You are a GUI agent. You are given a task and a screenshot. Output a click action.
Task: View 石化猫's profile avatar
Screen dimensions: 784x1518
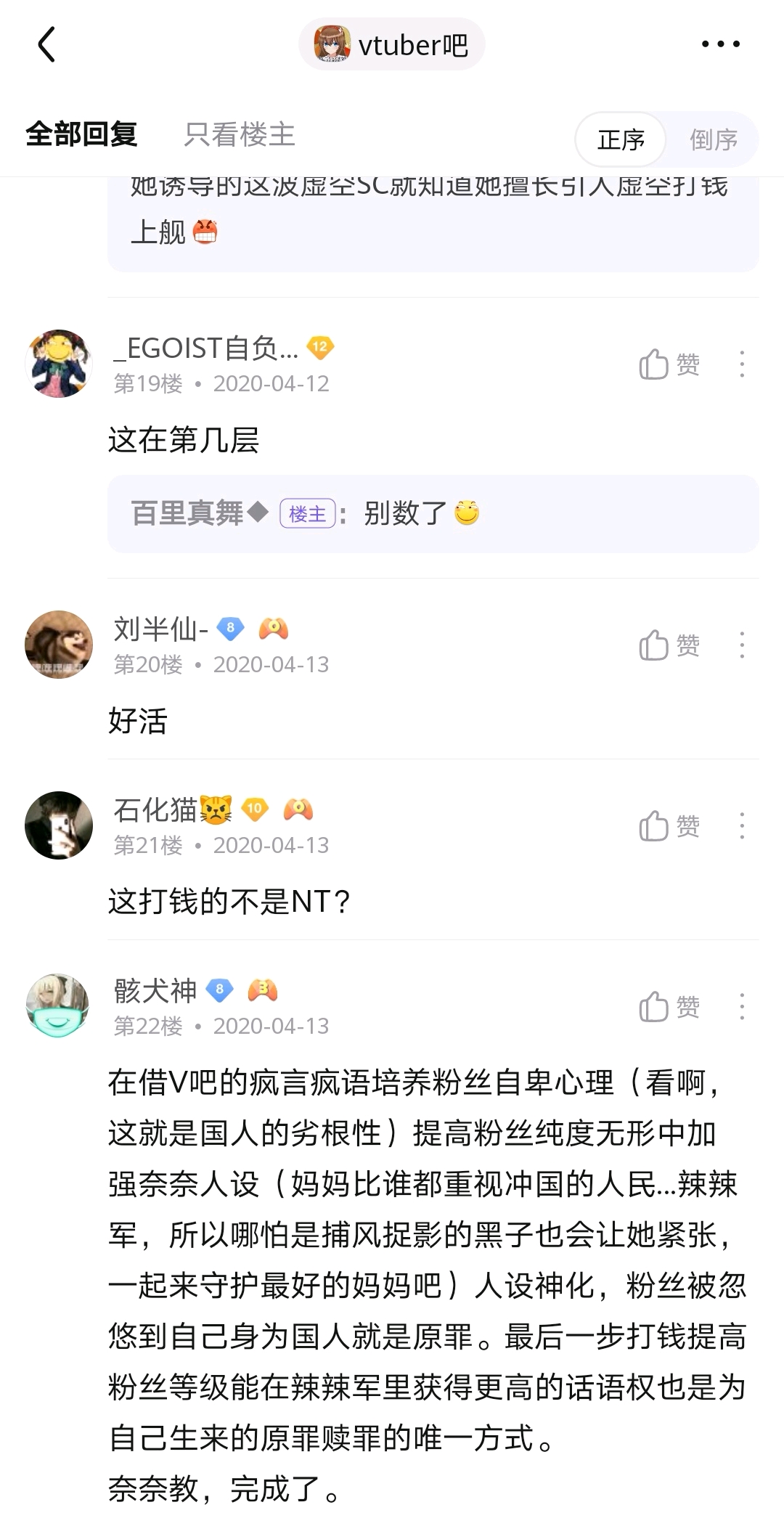pos(59,825)
